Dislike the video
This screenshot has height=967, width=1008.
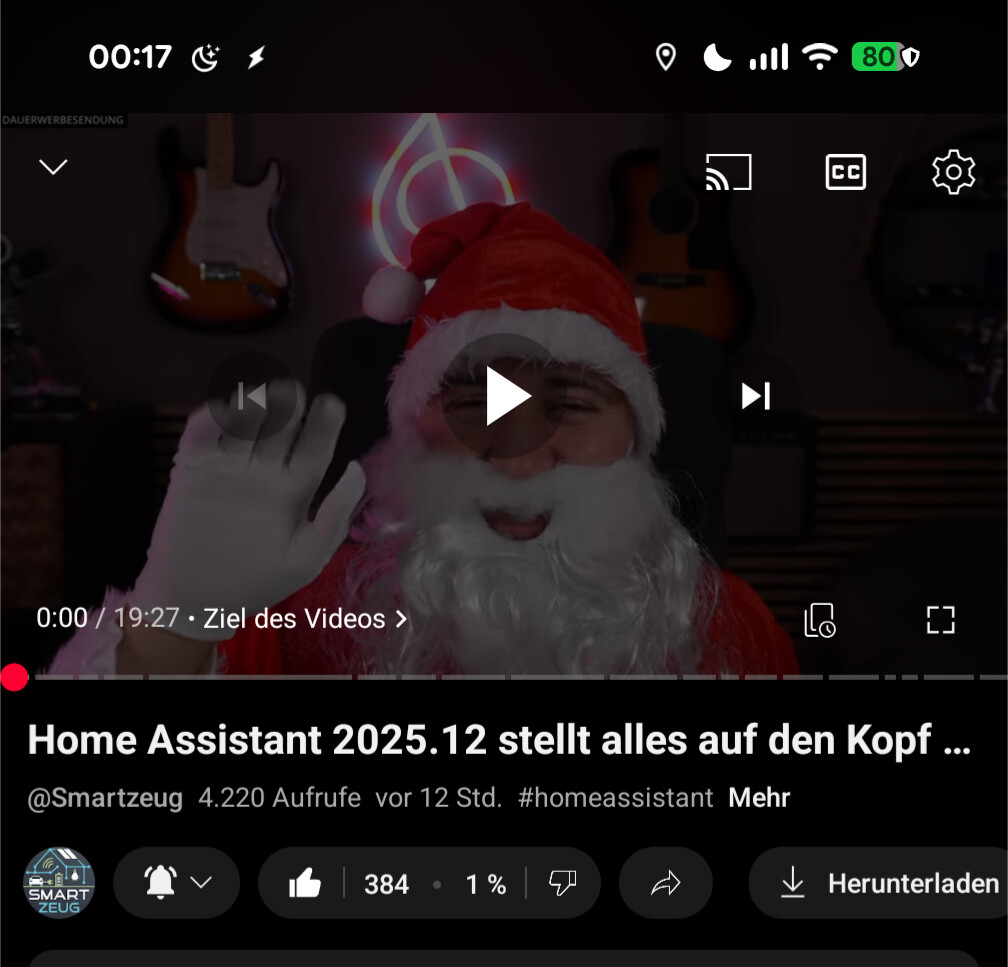pos(563,884)
